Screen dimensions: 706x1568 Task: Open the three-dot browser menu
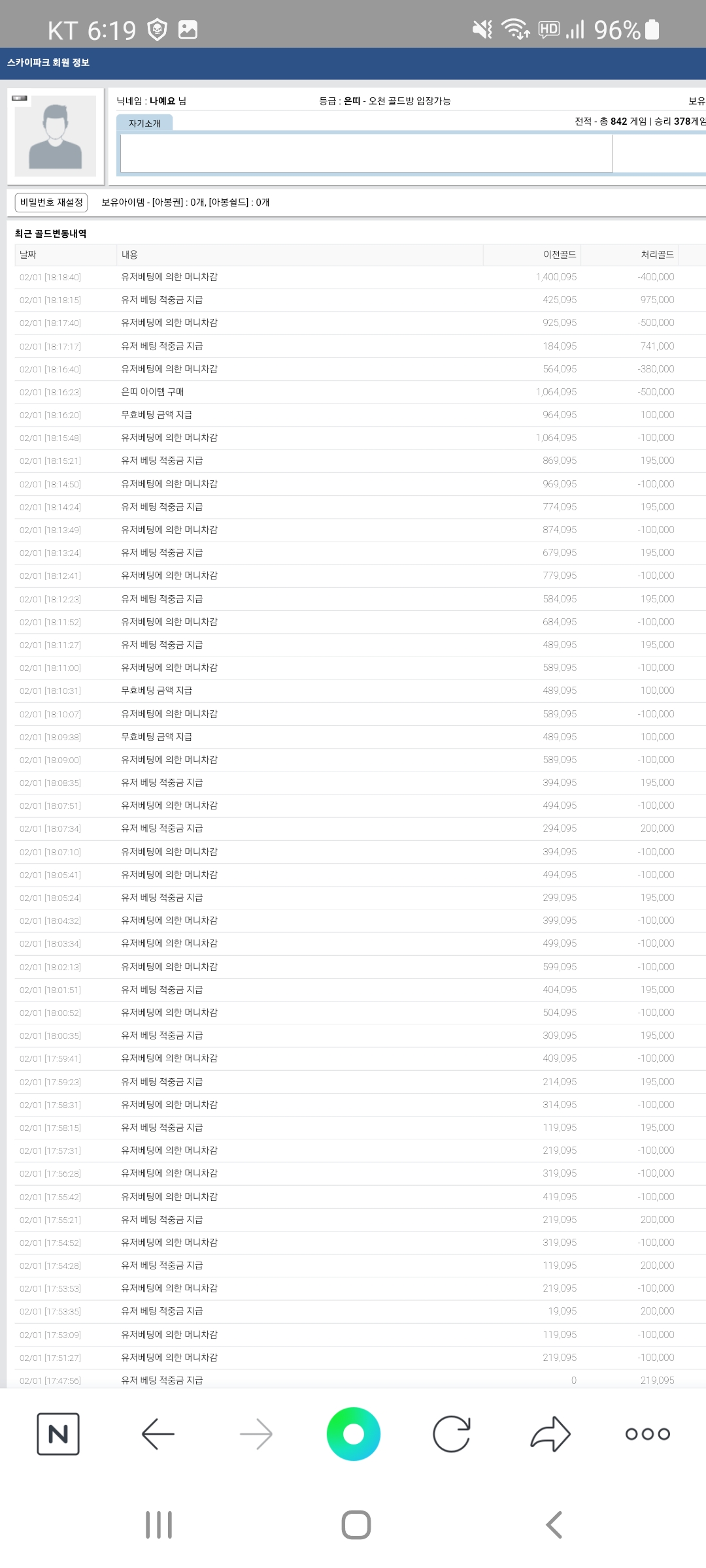648,1434
